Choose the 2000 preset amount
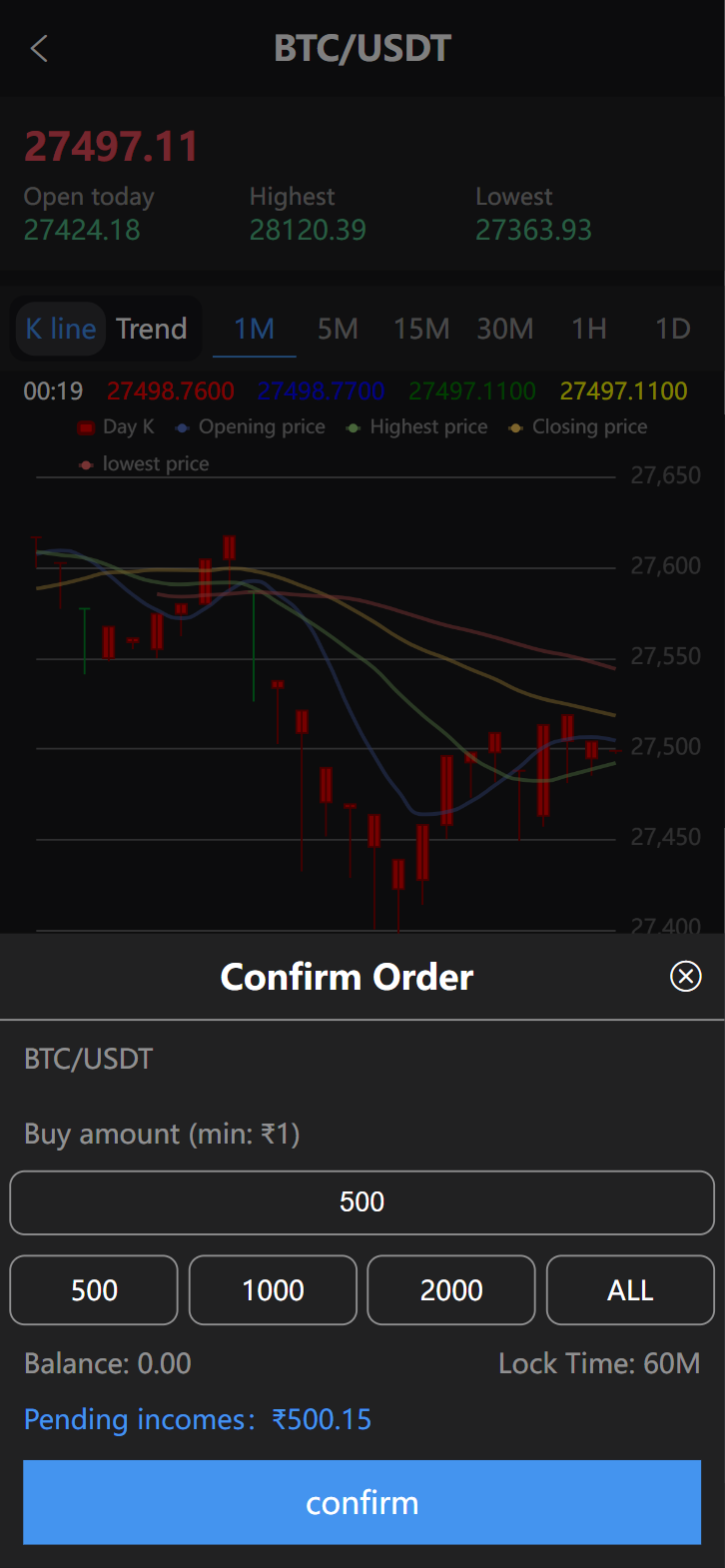 451,1289
